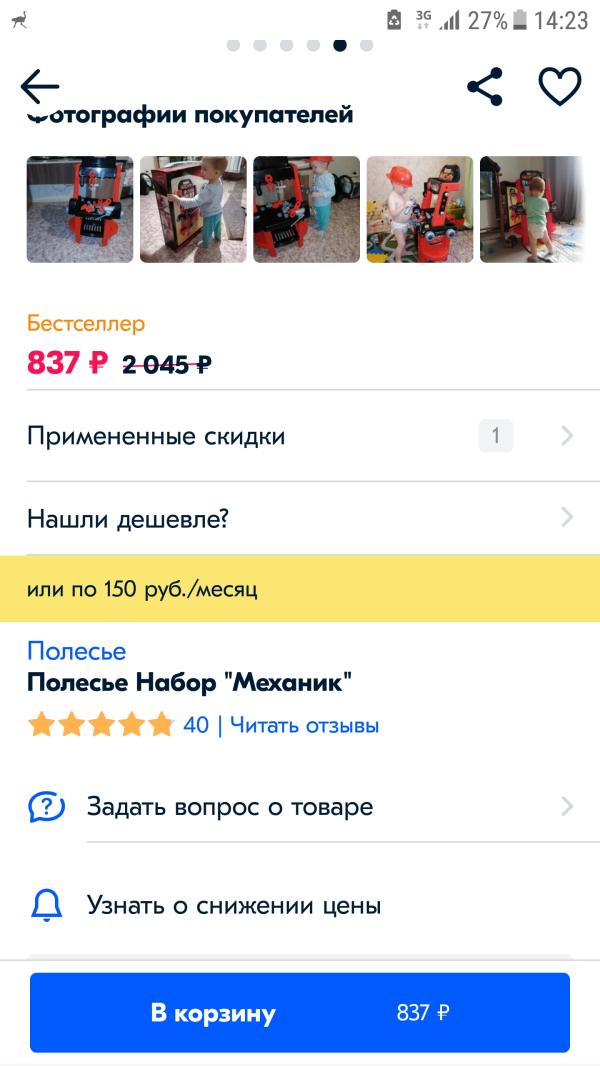View the fourth customer photo

(420, 209)
